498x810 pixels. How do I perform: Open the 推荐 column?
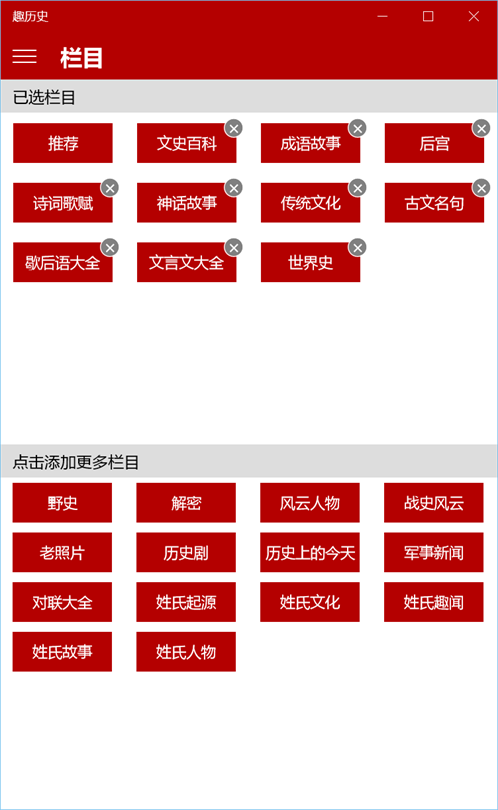[x=63, y=143]
